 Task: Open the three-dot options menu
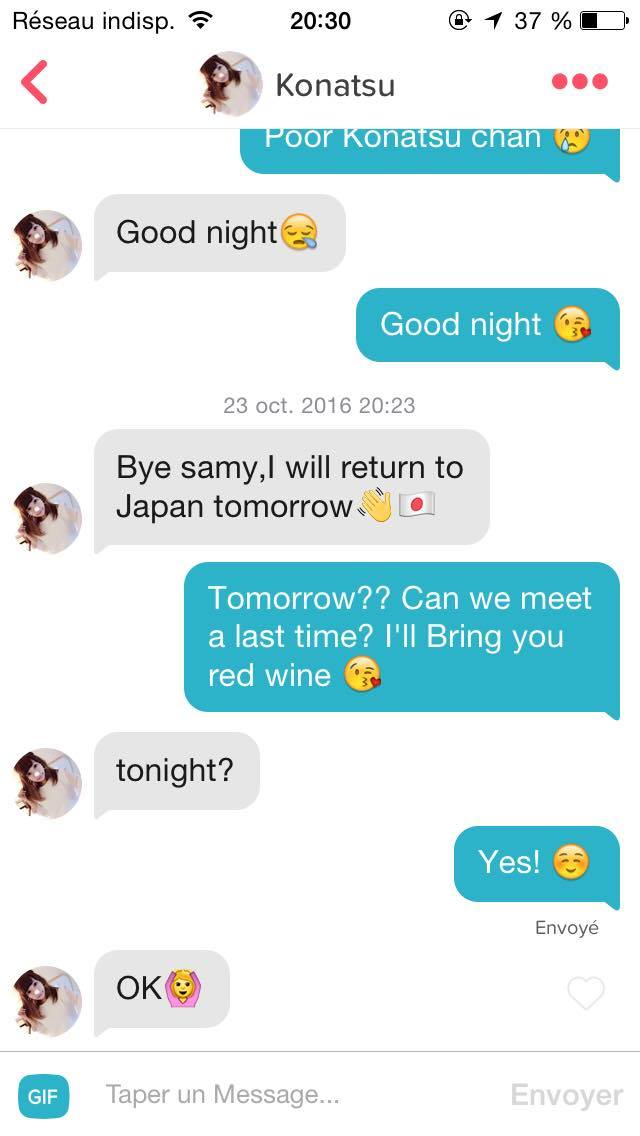click(x=579, y=82)
